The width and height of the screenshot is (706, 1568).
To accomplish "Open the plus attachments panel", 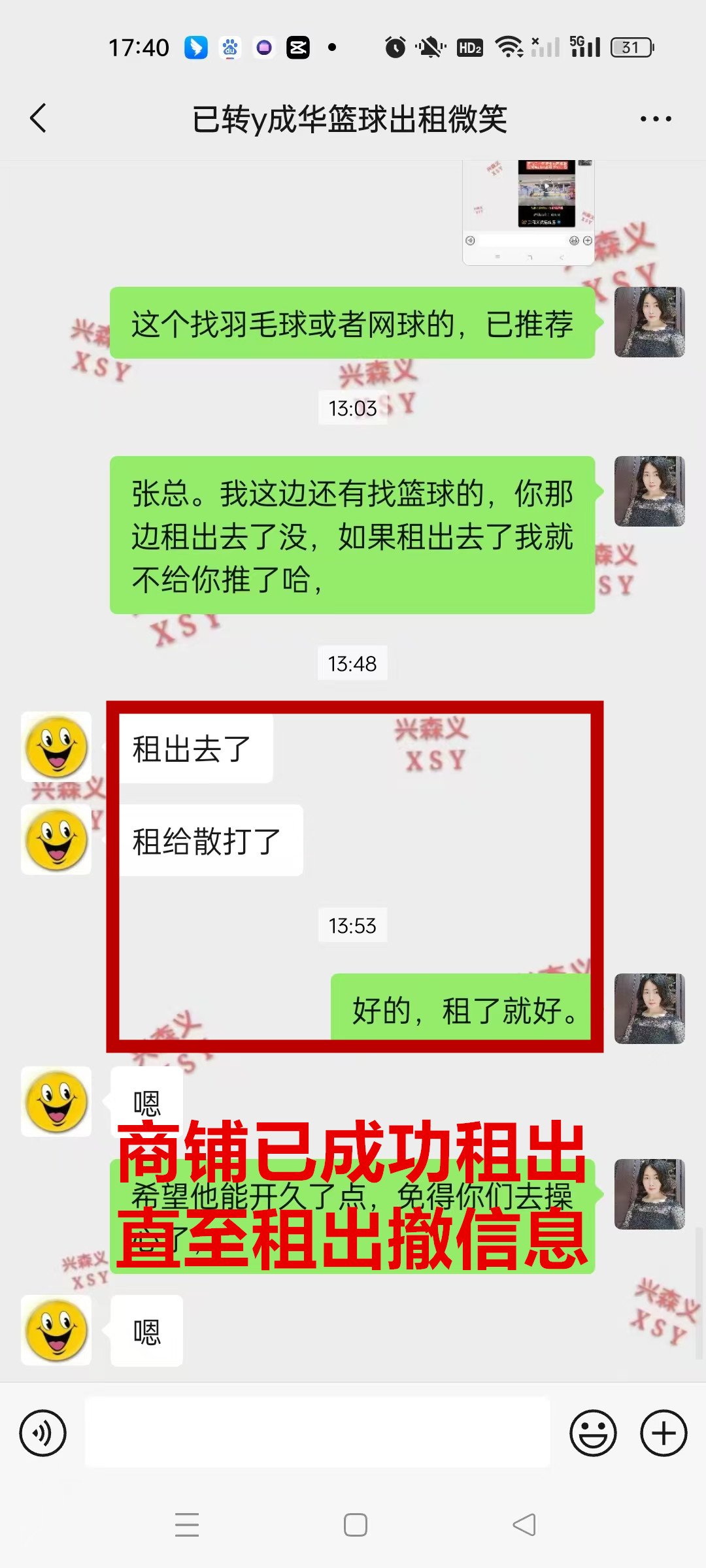I will 664,1433.
